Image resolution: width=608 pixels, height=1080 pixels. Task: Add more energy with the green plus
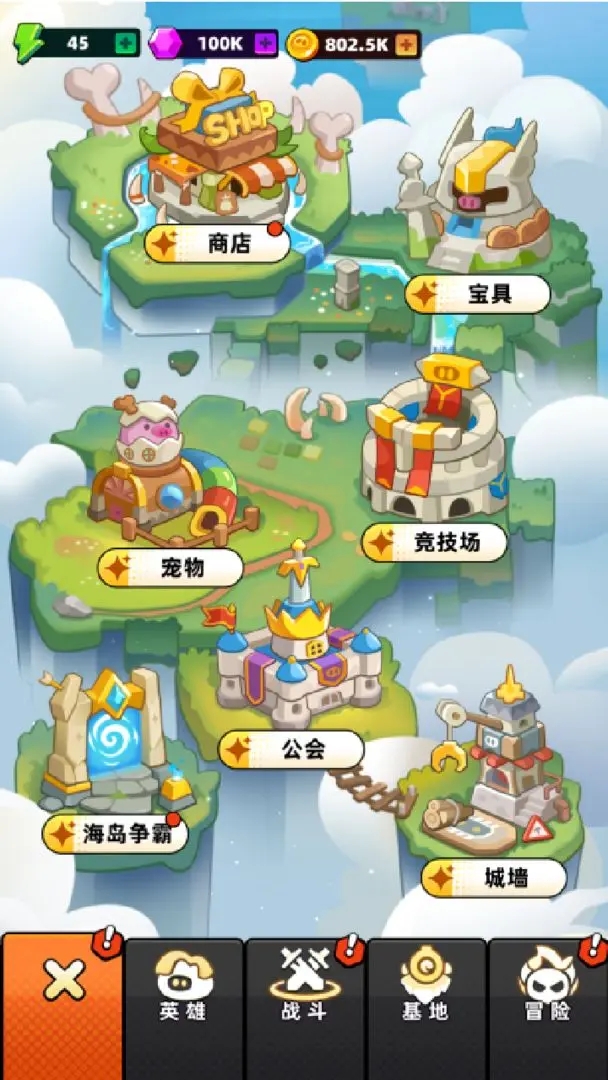click(125, 44)
